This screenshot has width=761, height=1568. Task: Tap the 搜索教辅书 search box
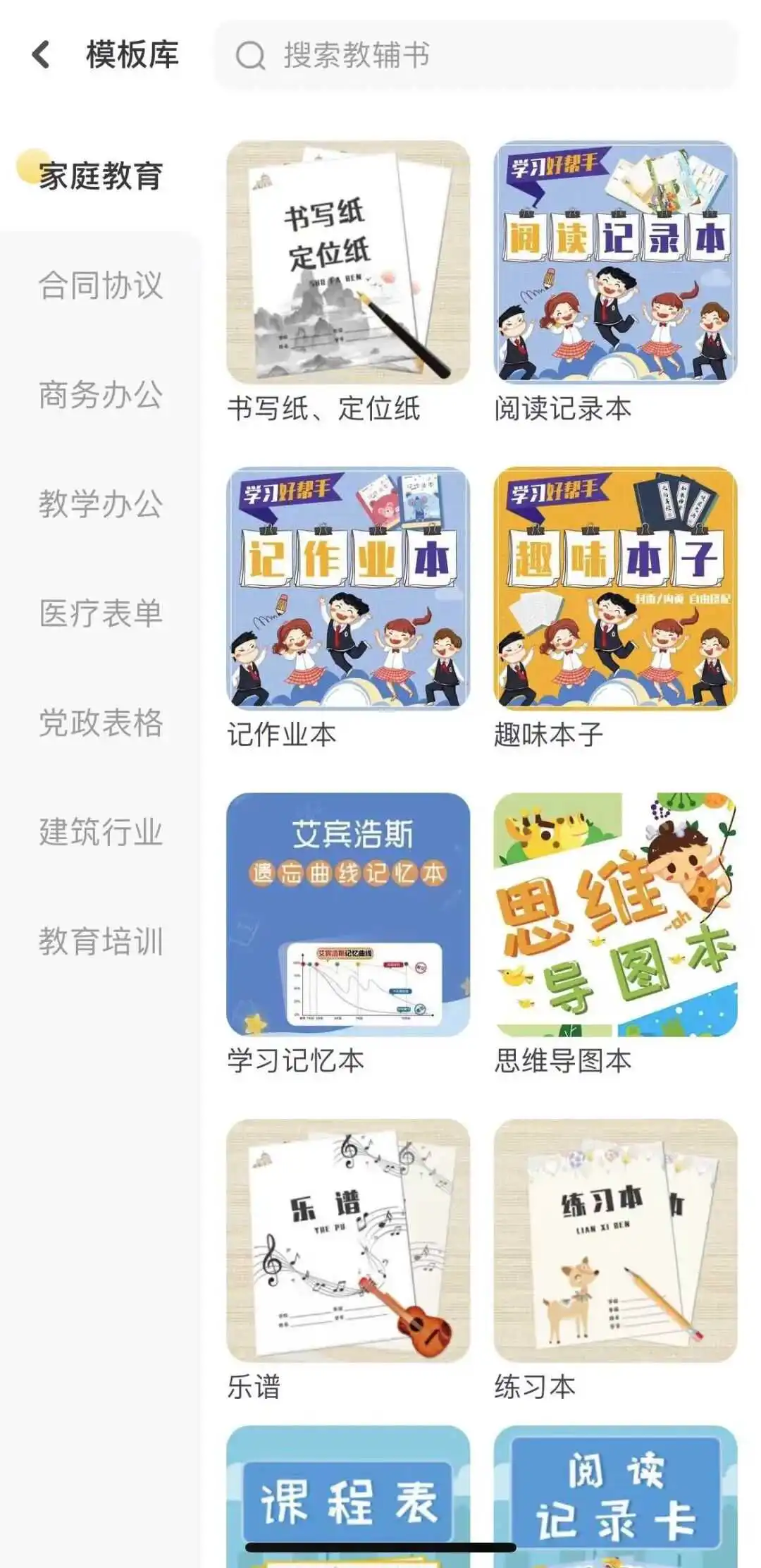tap(476, 55)
